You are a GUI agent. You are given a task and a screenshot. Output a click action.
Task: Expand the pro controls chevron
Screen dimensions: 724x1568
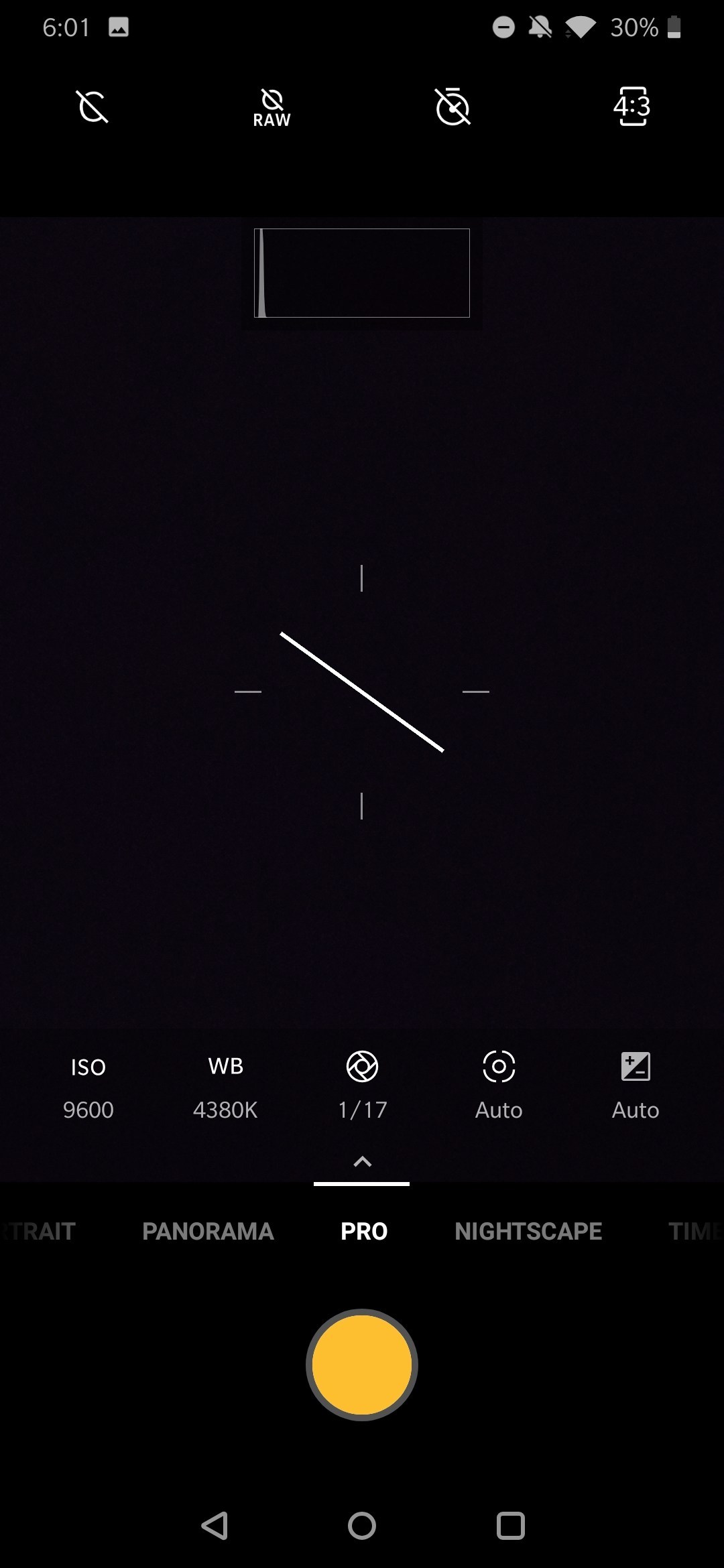[362, 1162]
